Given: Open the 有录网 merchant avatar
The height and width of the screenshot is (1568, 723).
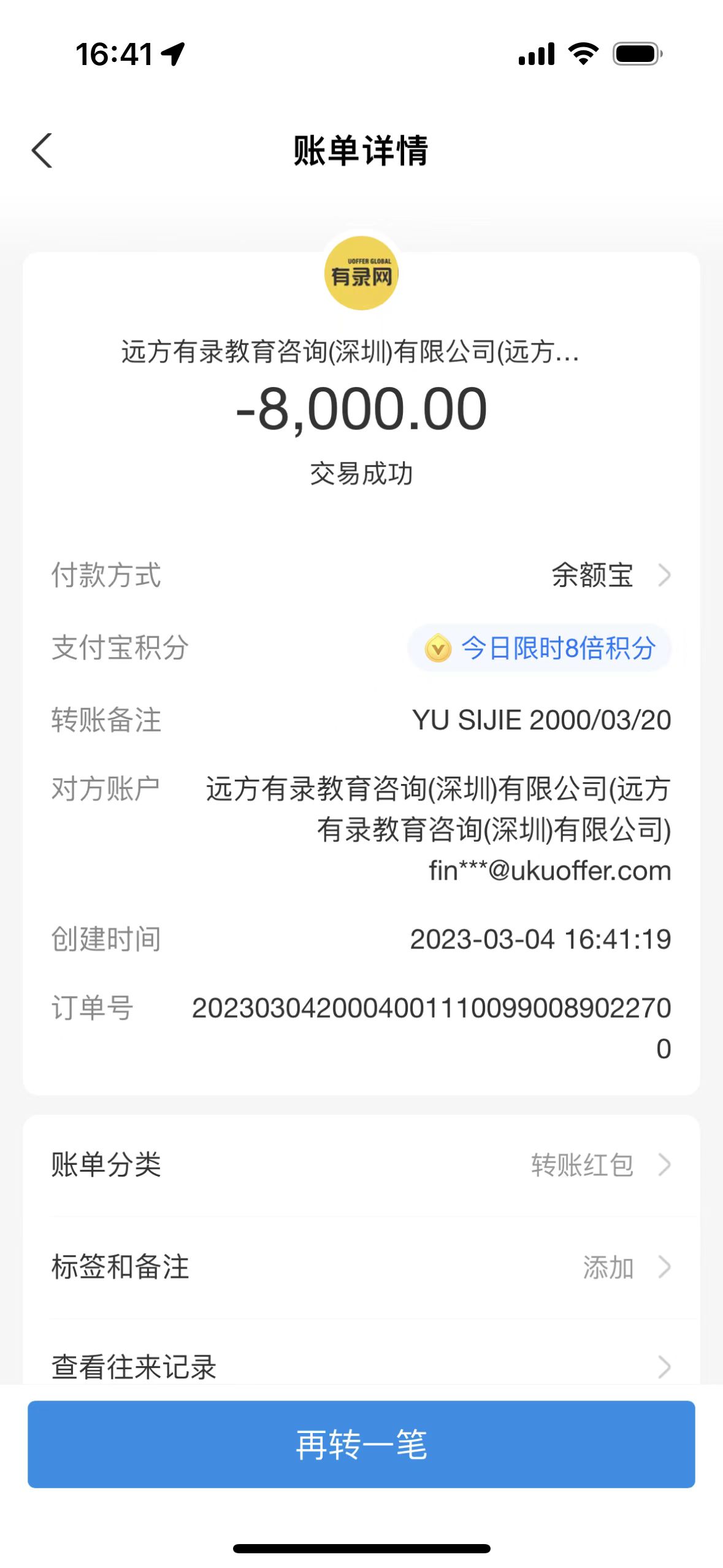Looking at the screenshot, I should click(361, 274).
